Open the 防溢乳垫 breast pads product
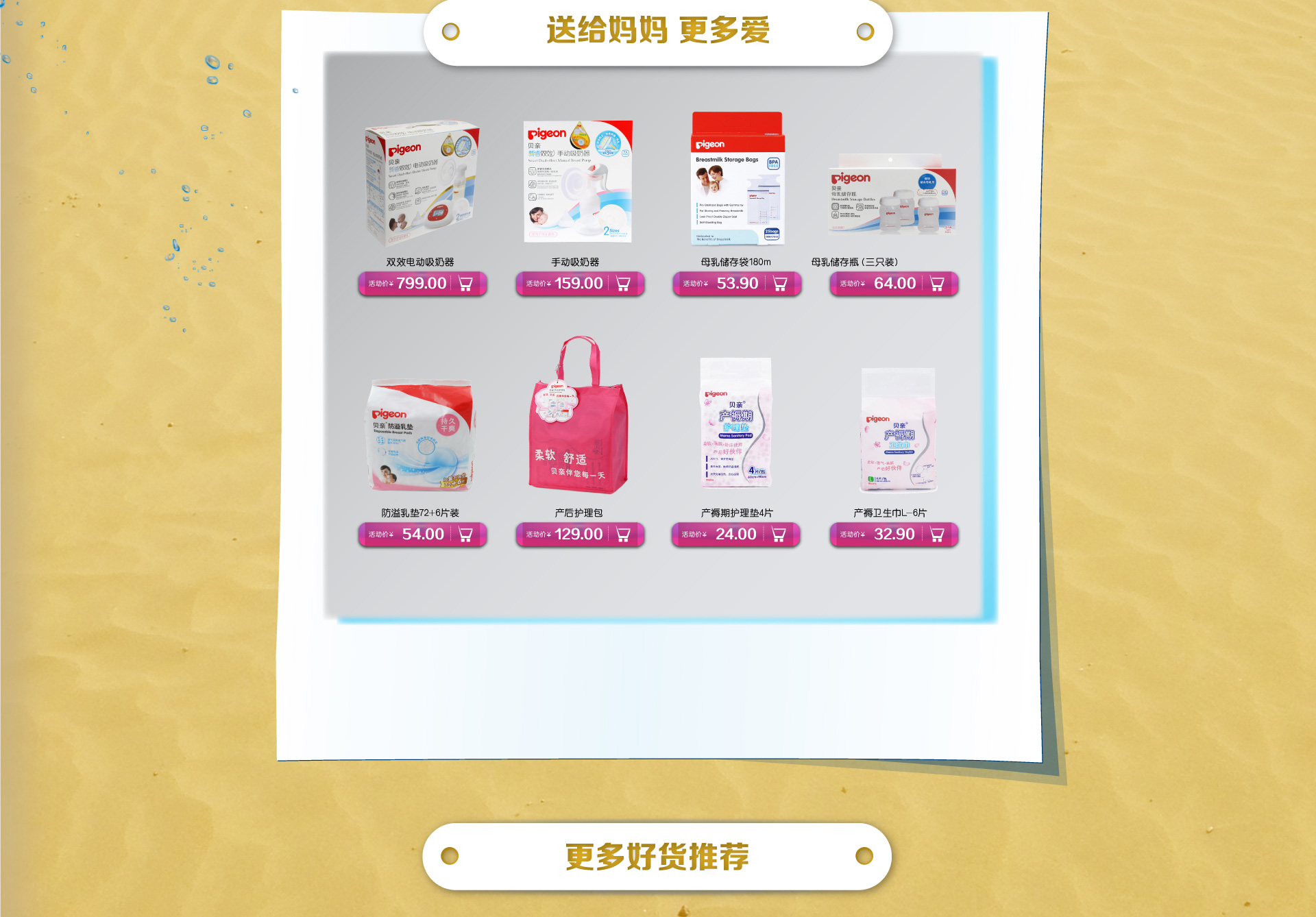 point(421,435)
